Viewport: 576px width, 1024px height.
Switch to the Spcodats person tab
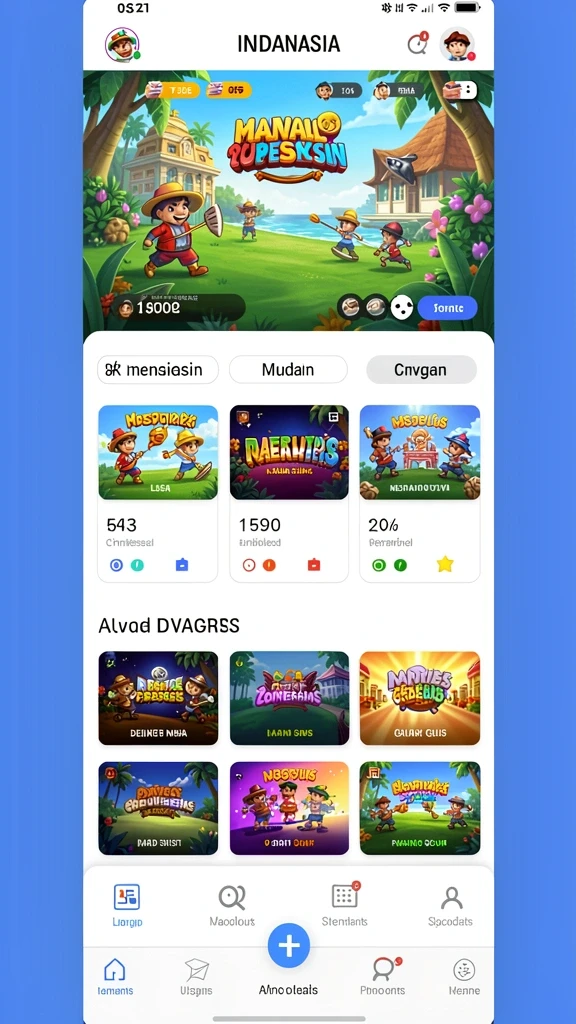pos(451,905)
